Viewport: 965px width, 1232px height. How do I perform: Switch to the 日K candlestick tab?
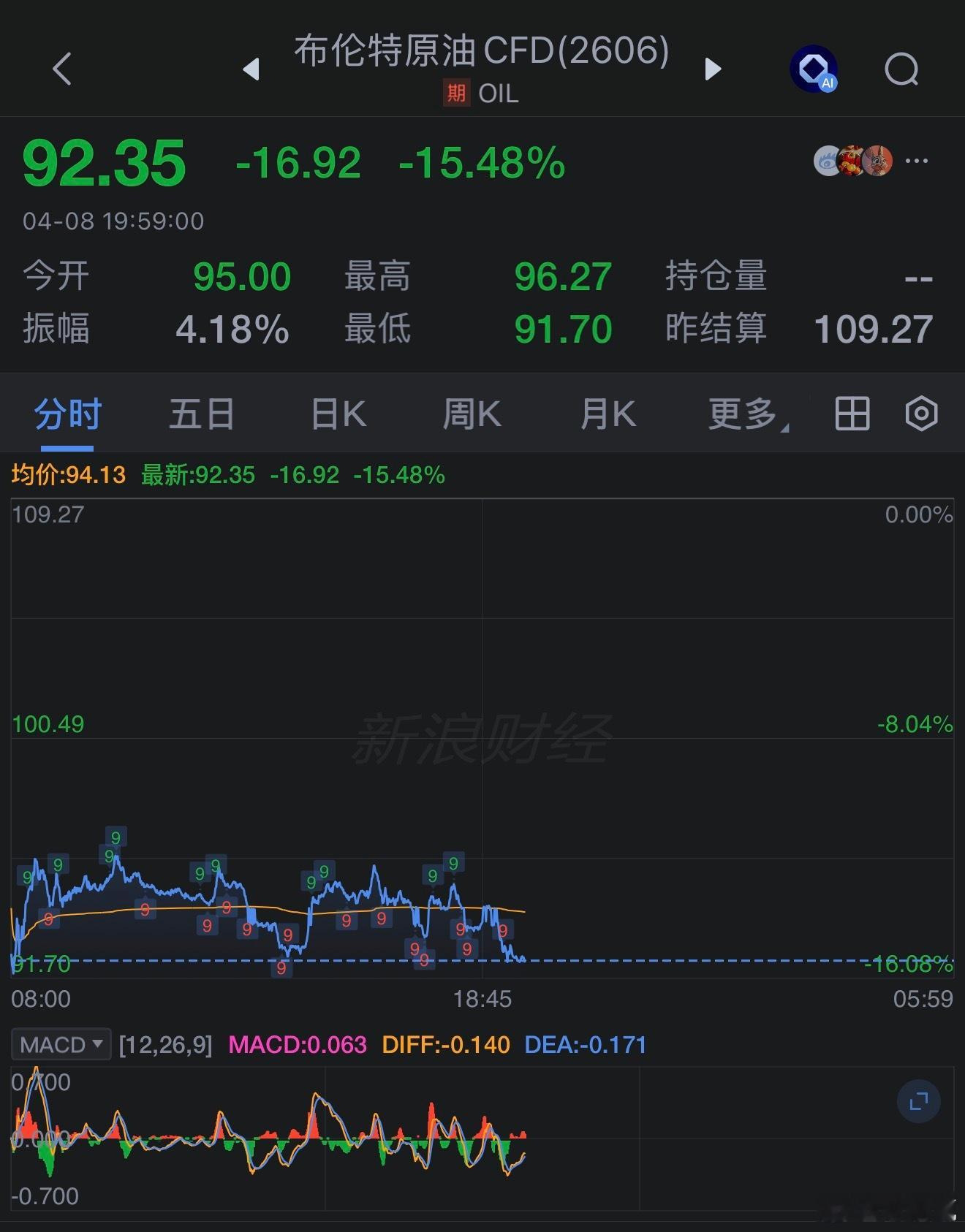tap(336, 413)
